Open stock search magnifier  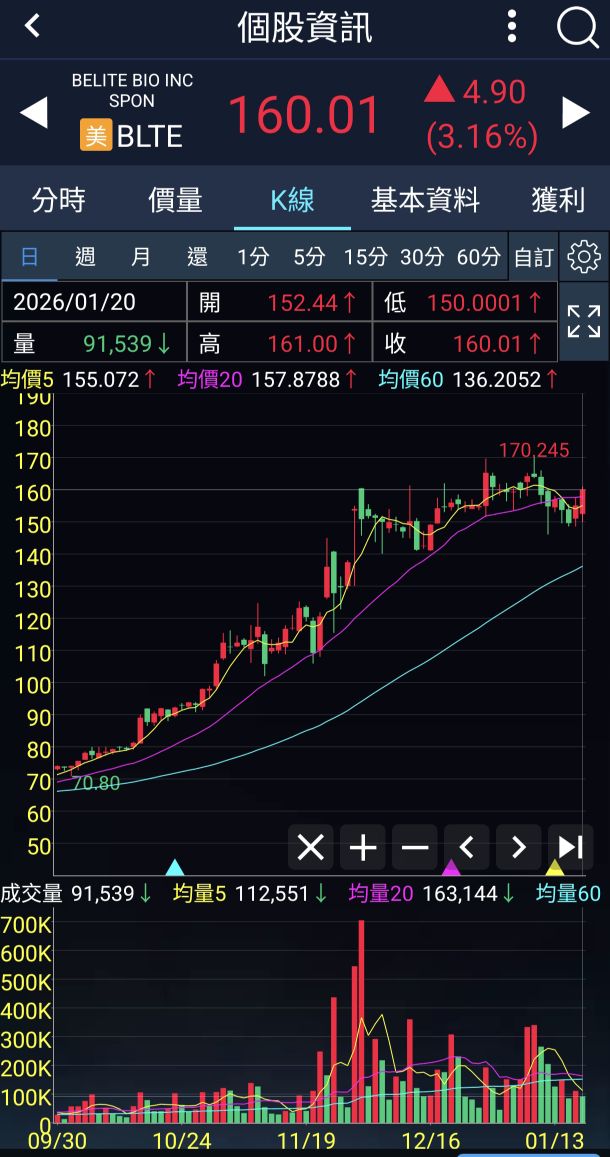(577, 27)
